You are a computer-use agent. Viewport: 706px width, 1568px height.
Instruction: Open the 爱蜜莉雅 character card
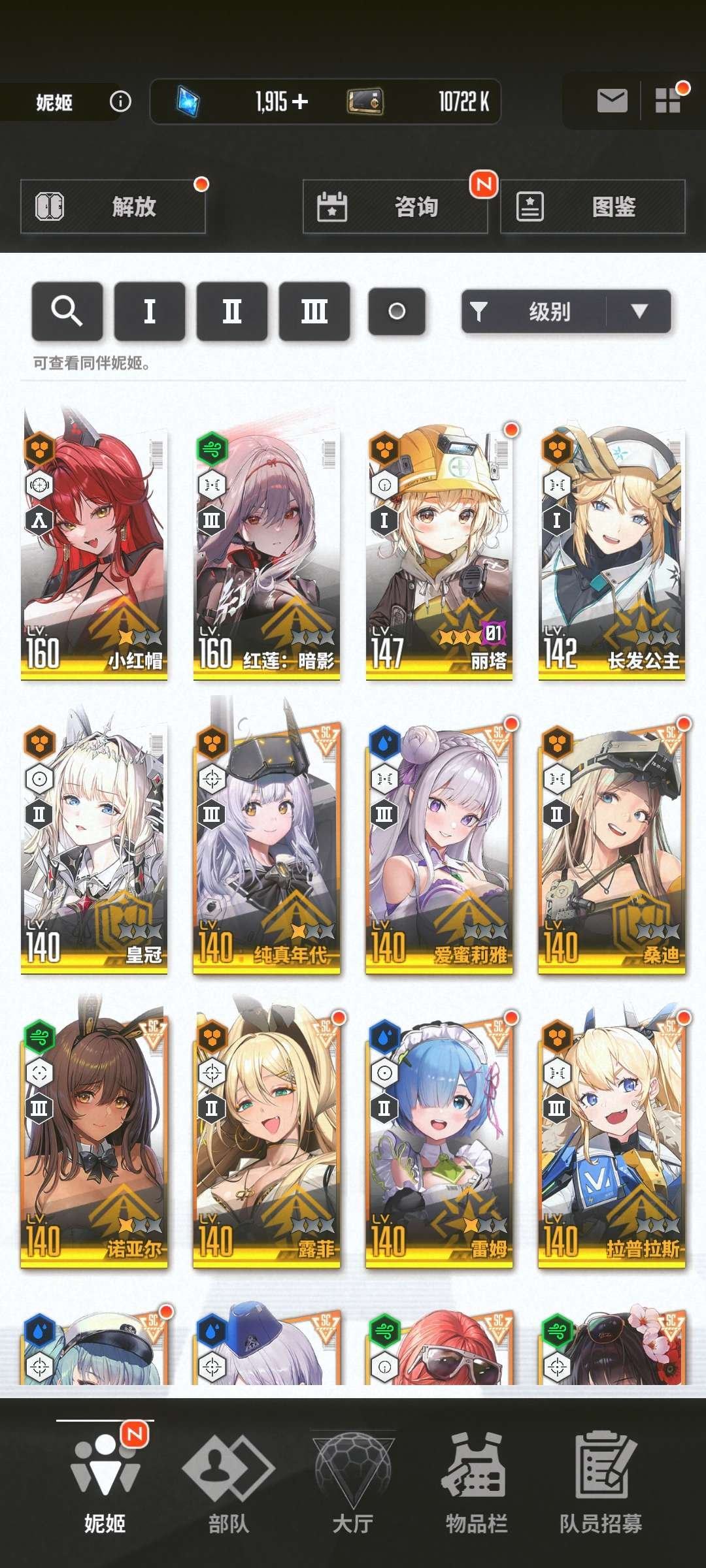(x=439, y=843)
